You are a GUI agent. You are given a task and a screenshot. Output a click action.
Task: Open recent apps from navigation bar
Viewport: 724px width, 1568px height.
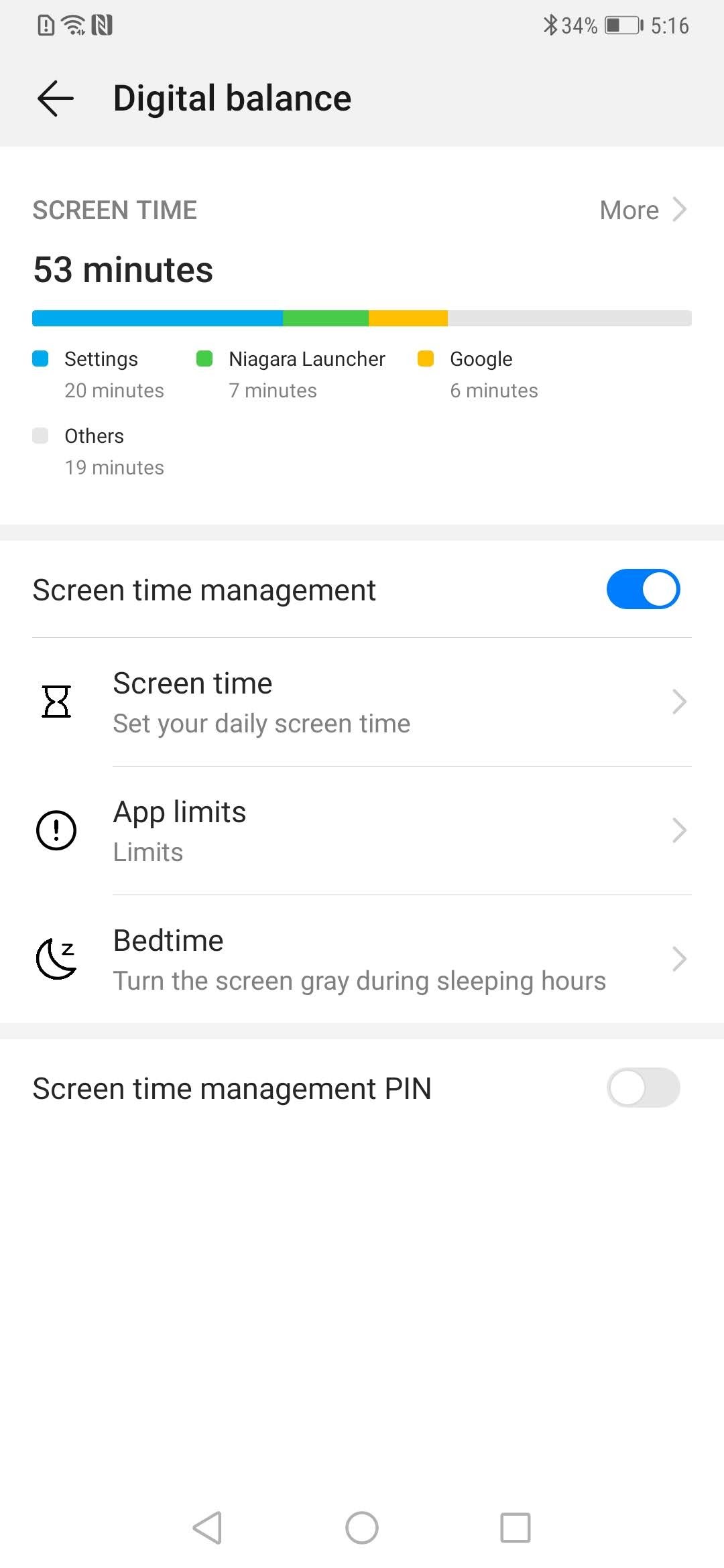(515, 1528)
